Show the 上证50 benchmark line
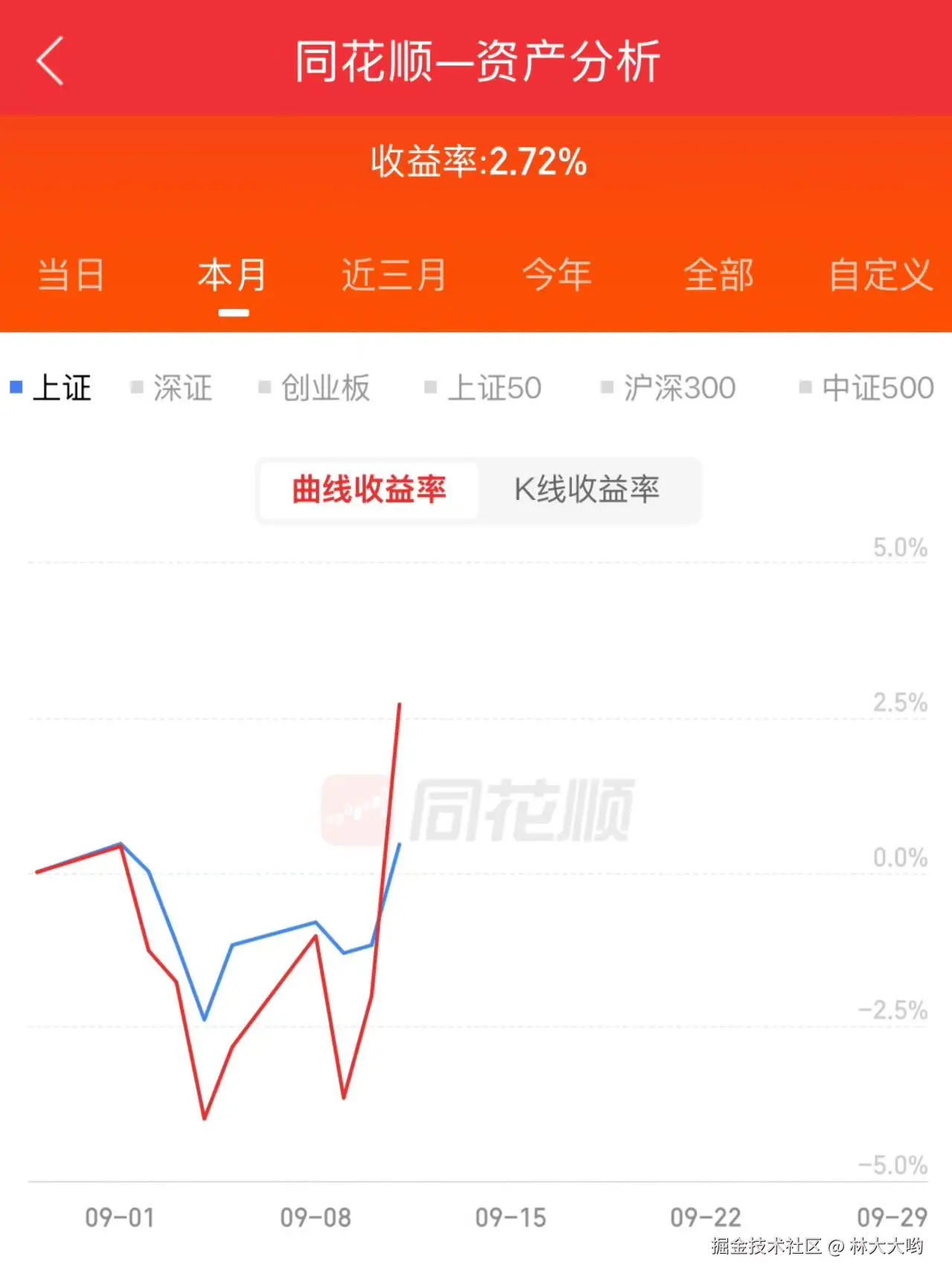The width and height of the screenshot is (952, 1285). [483, 388]
